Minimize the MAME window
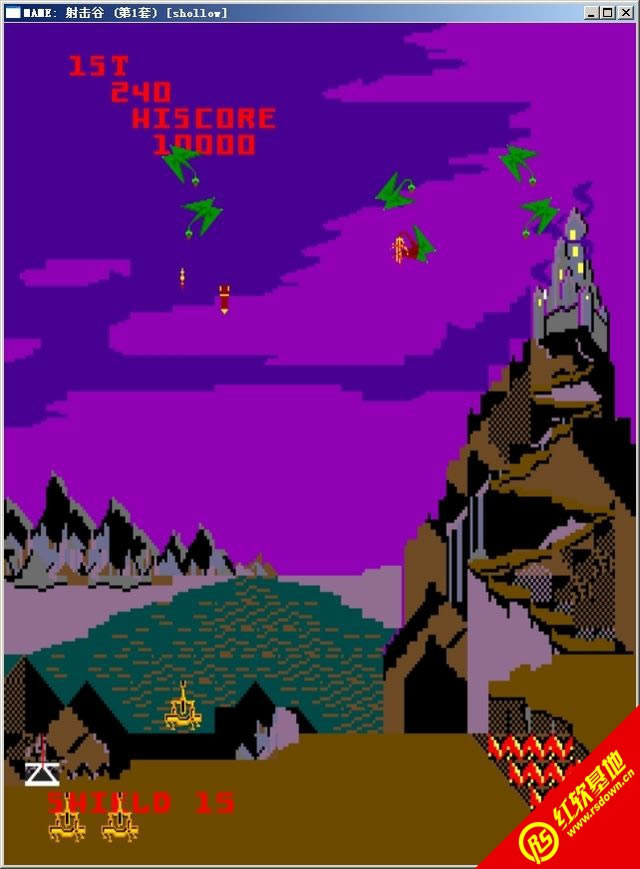The height and width of the screenshot is (869, 640). click(x=592, y=13)
